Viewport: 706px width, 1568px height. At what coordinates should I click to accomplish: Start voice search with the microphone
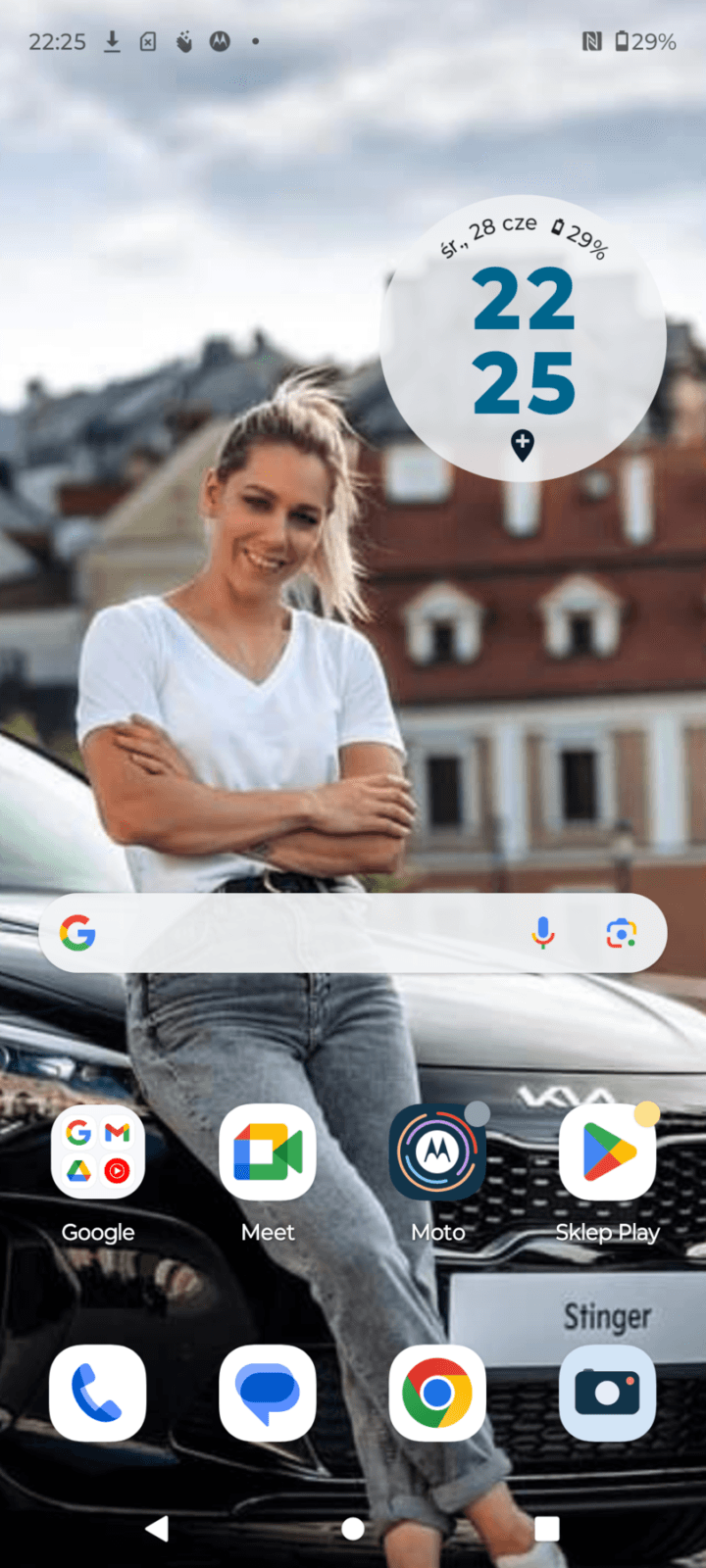(542, 933)
